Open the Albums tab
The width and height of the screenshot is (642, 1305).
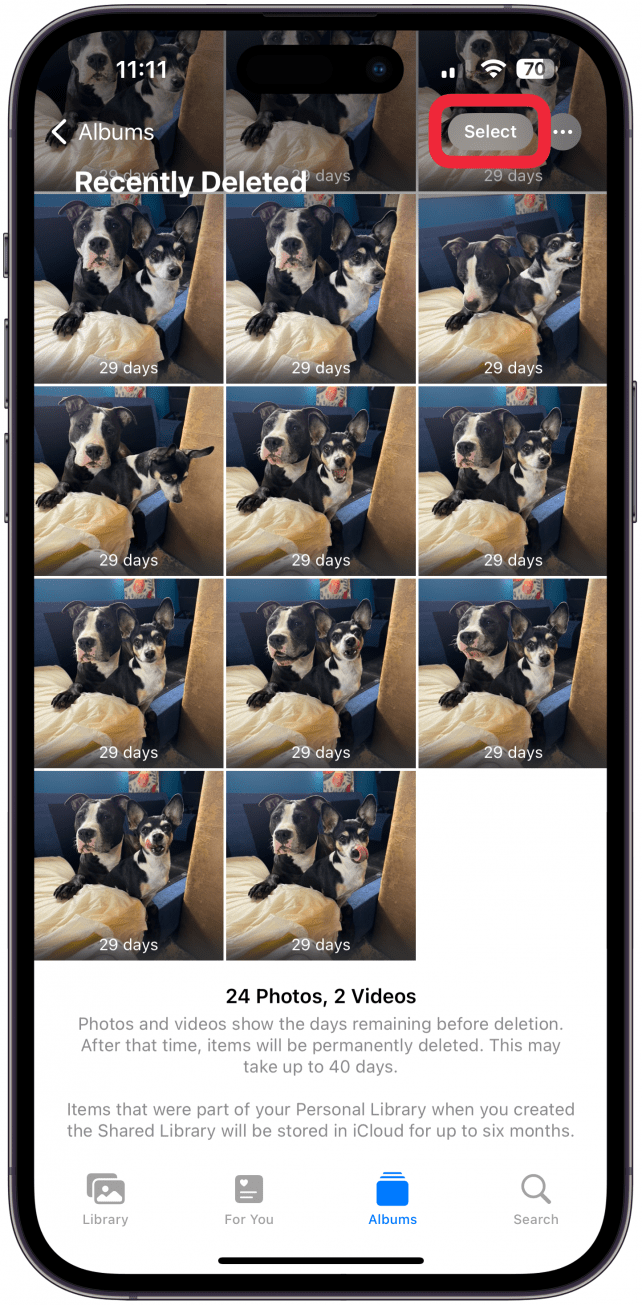click(392, 1199)
